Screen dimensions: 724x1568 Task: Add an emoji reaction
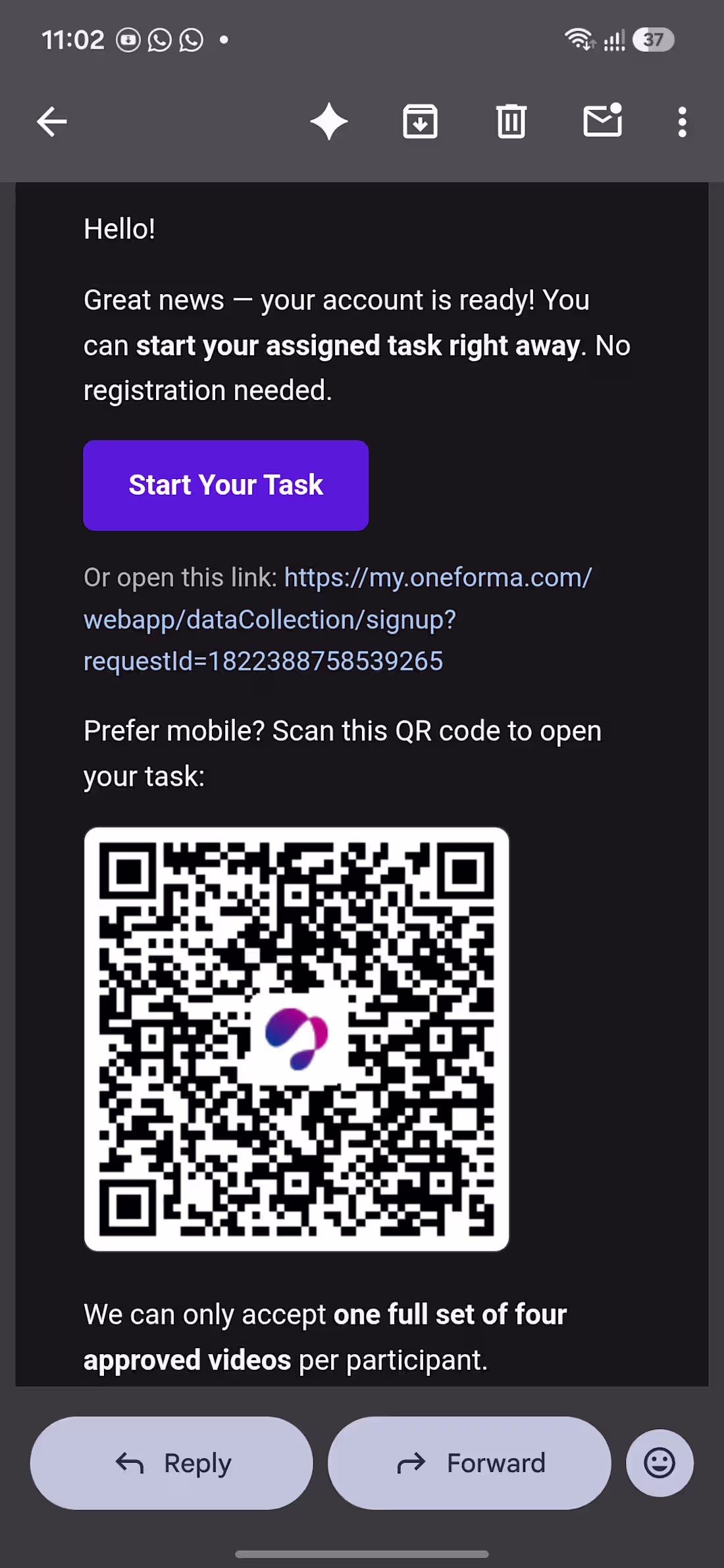coord(659,1463)
